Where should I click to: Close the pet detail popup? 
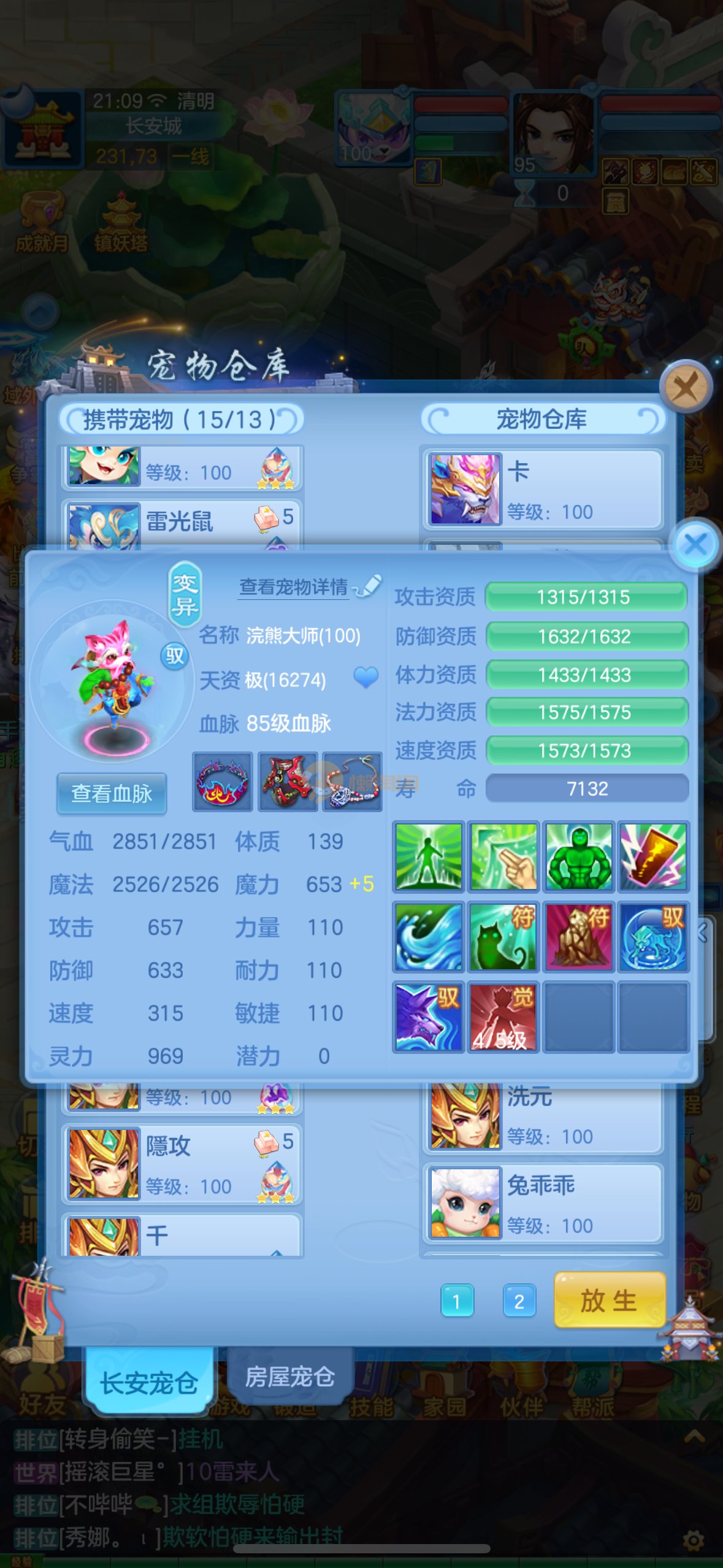click(x=695, y=544)
